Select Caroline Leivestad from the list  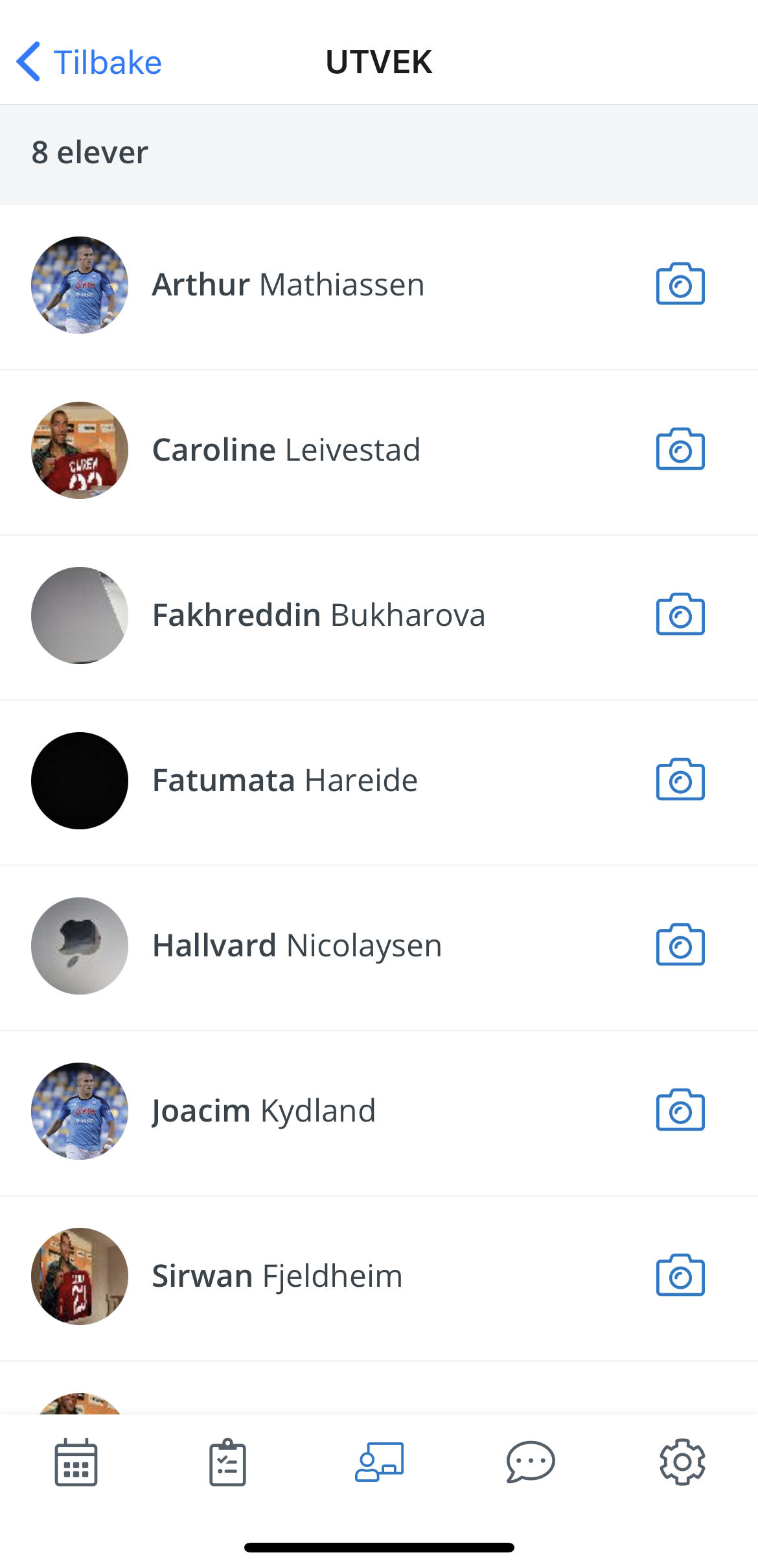(286, 450)
